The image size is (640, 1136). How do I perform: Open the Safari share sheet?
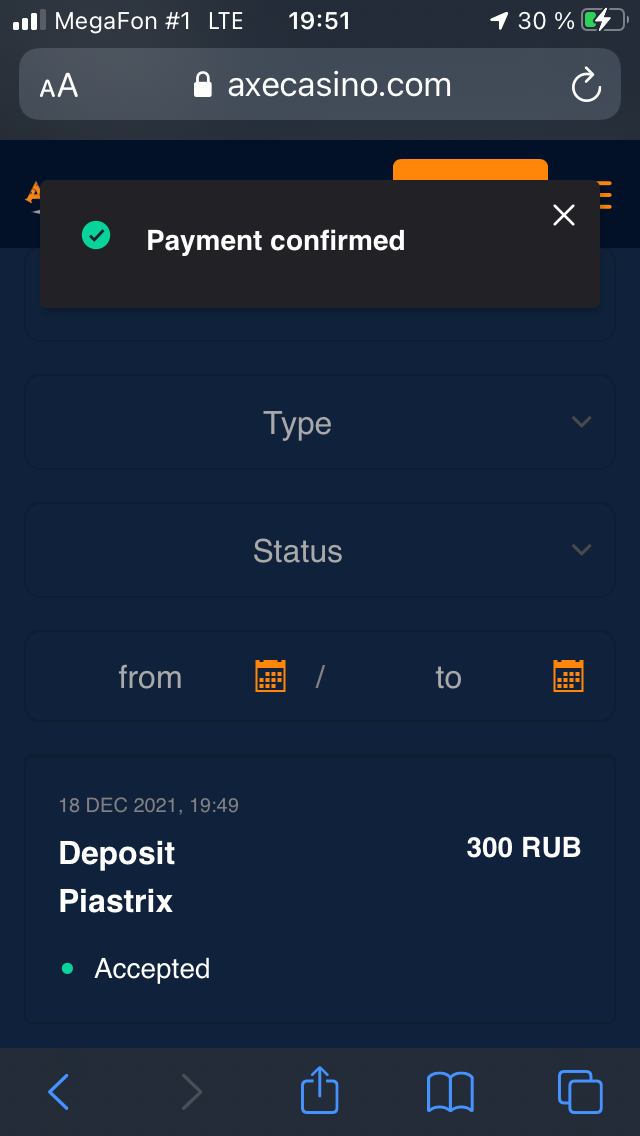pyautogui.click(x=320, y=1091)
